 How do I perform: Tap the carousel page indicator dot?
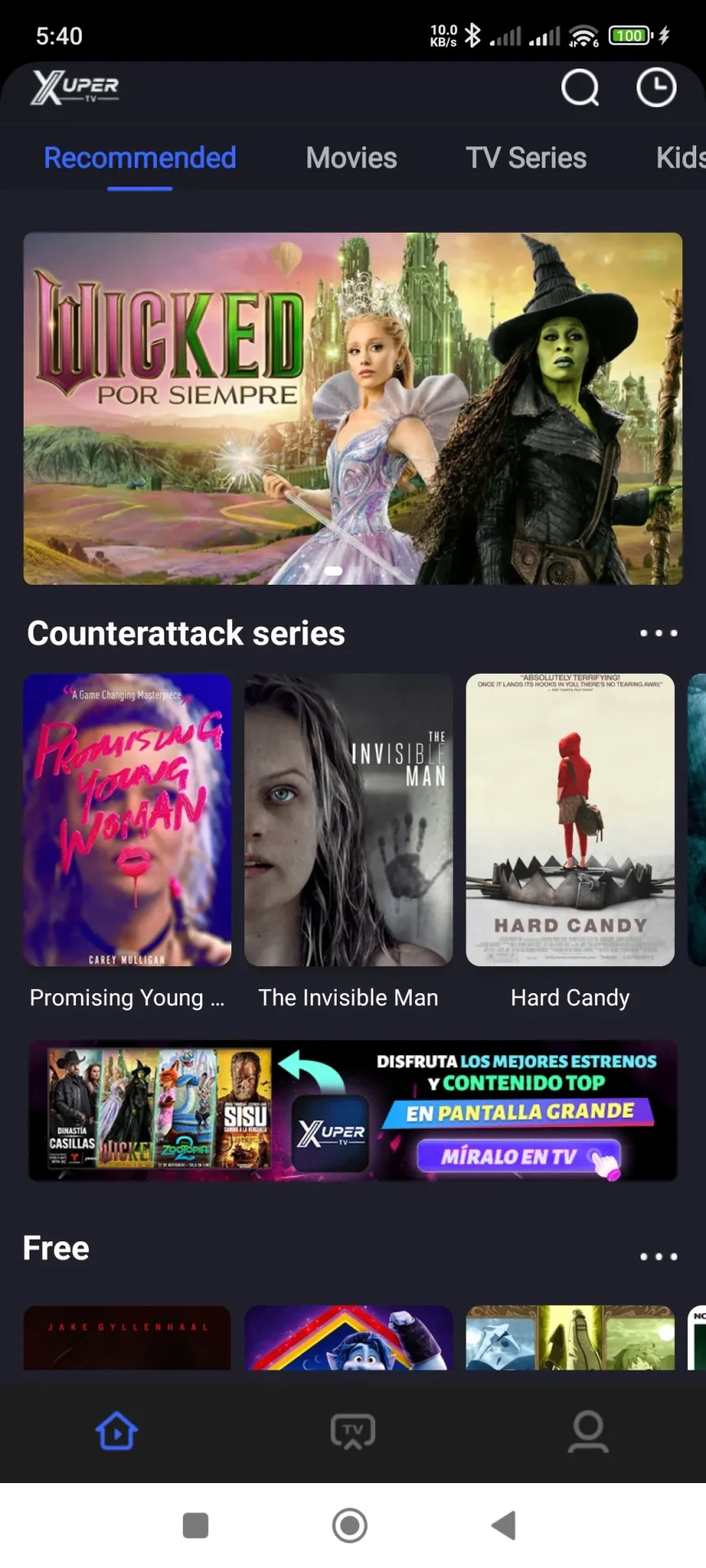[333, 572]
